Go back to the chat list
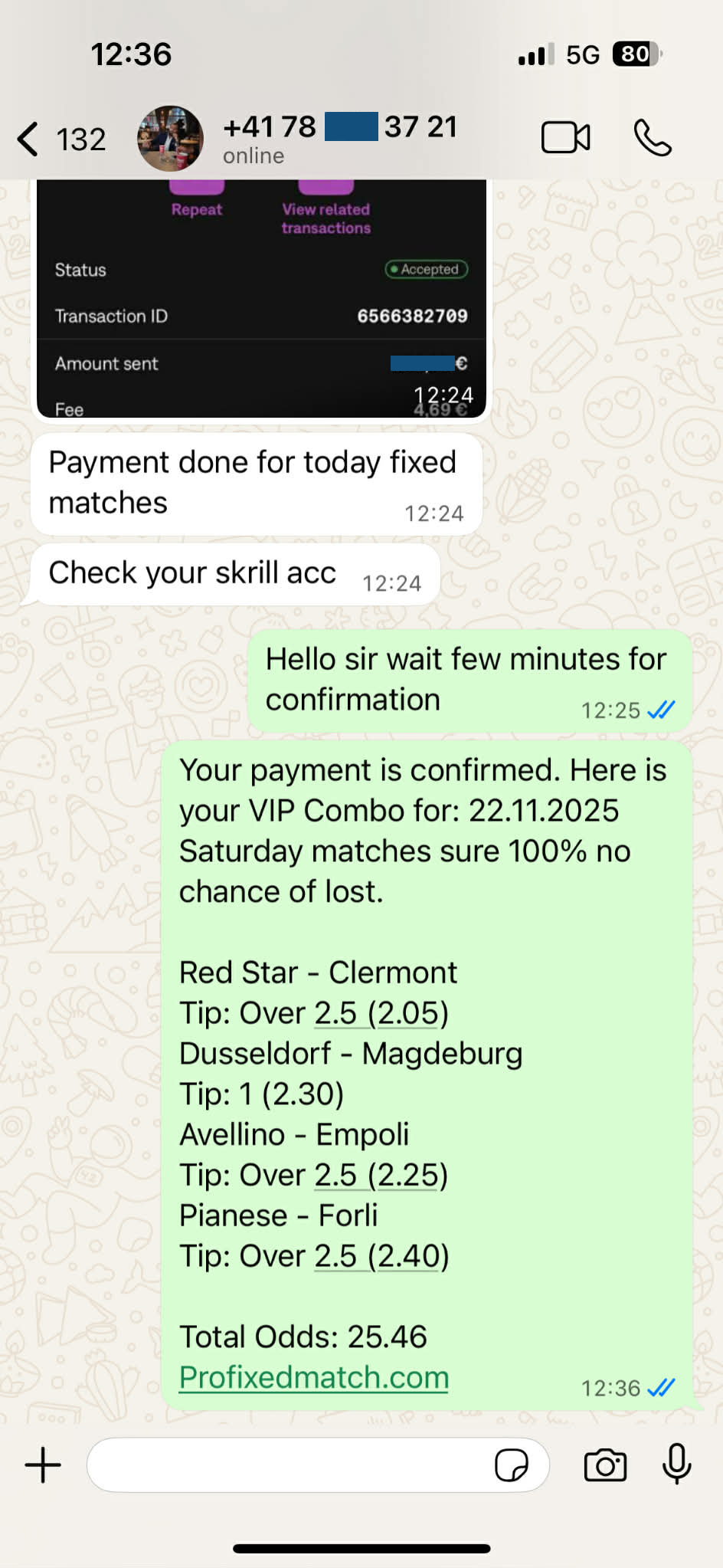The height and width of the screenshot is (1568, 723). pyautogui.click(x=31, y=139)
